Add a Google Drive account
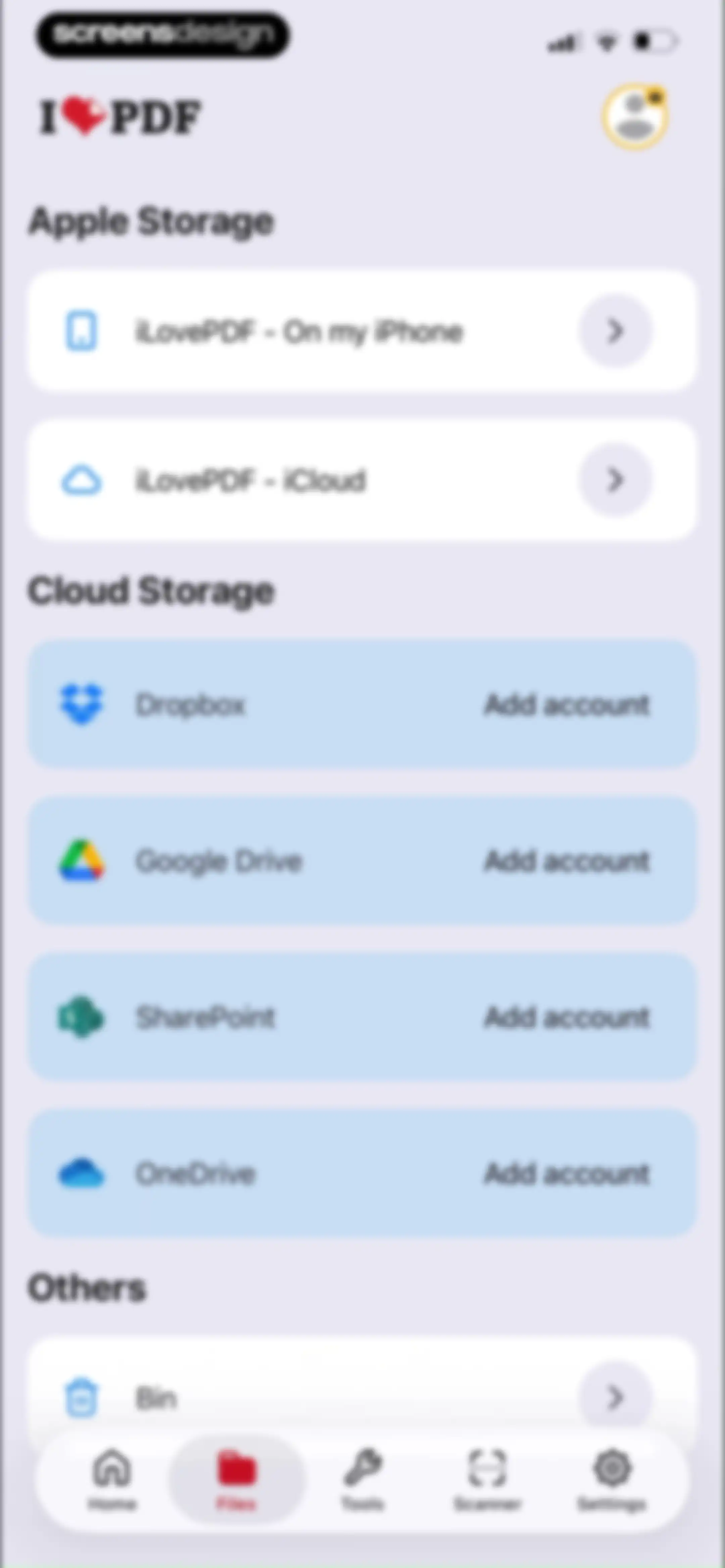This screenshot has width=725, height=1568. 362,861
